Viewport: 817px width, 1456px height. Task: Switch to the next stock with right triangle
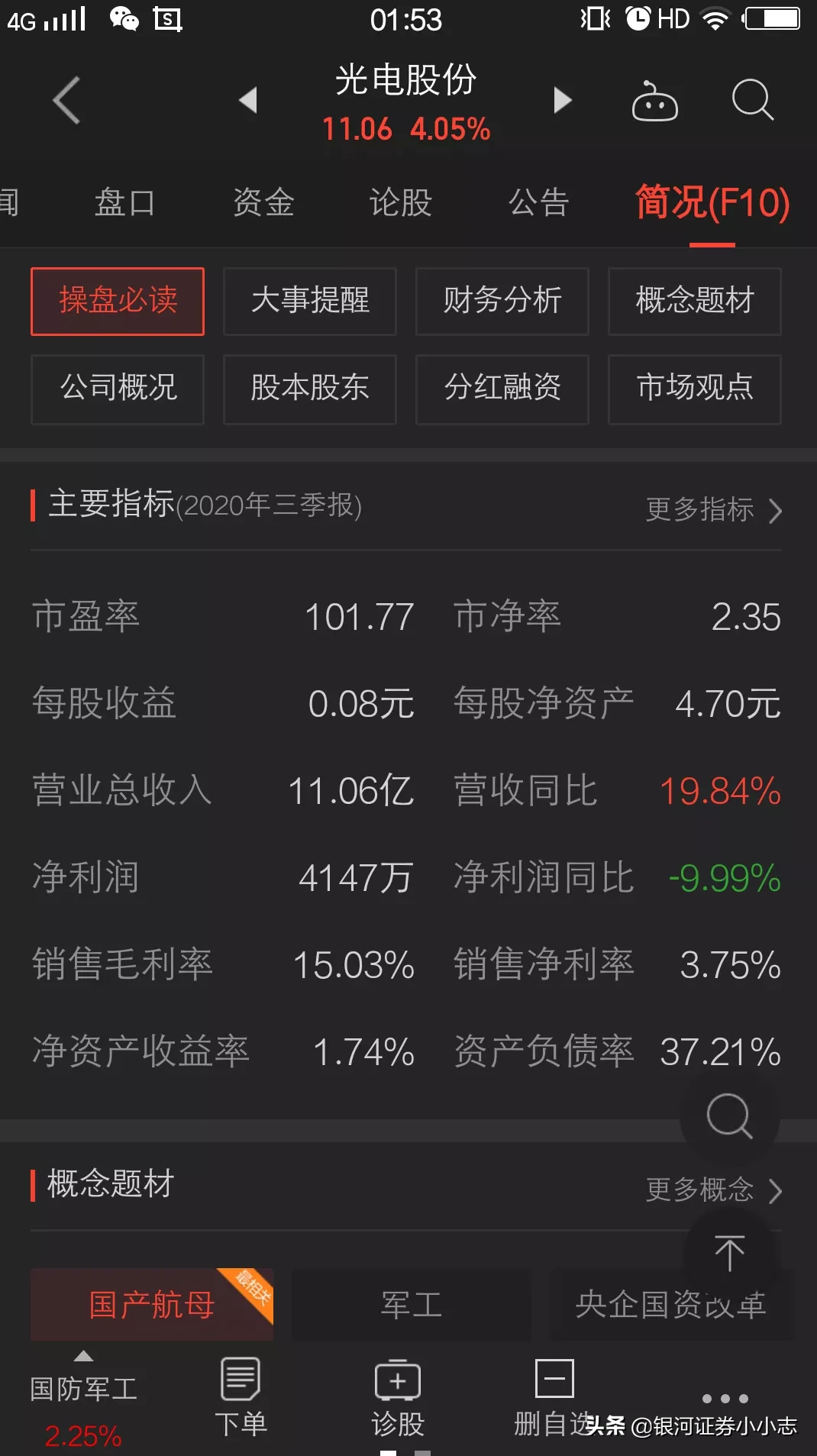563,100
